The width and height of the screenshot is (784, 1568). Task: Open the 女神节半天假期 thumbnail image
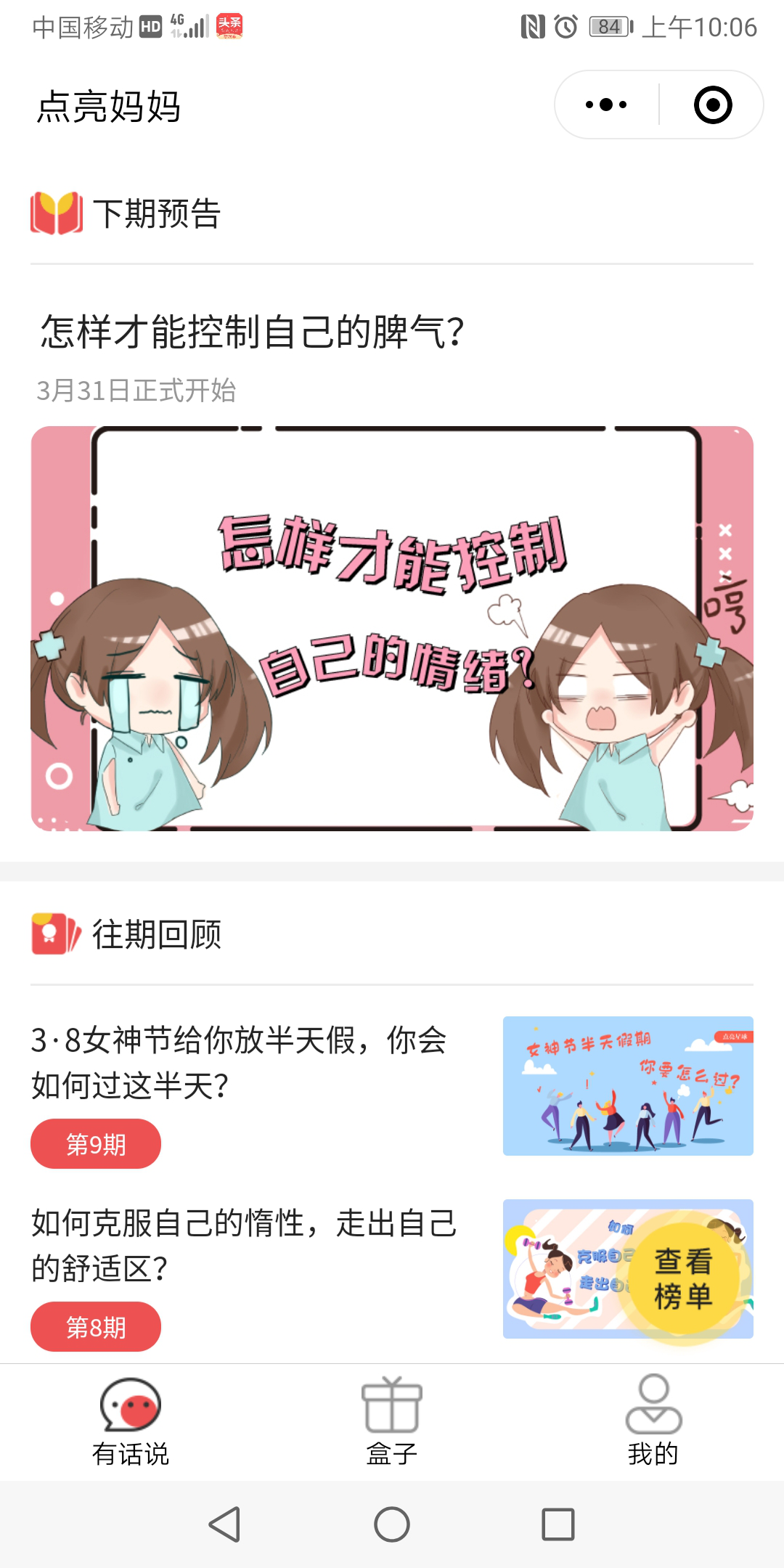627,1086
